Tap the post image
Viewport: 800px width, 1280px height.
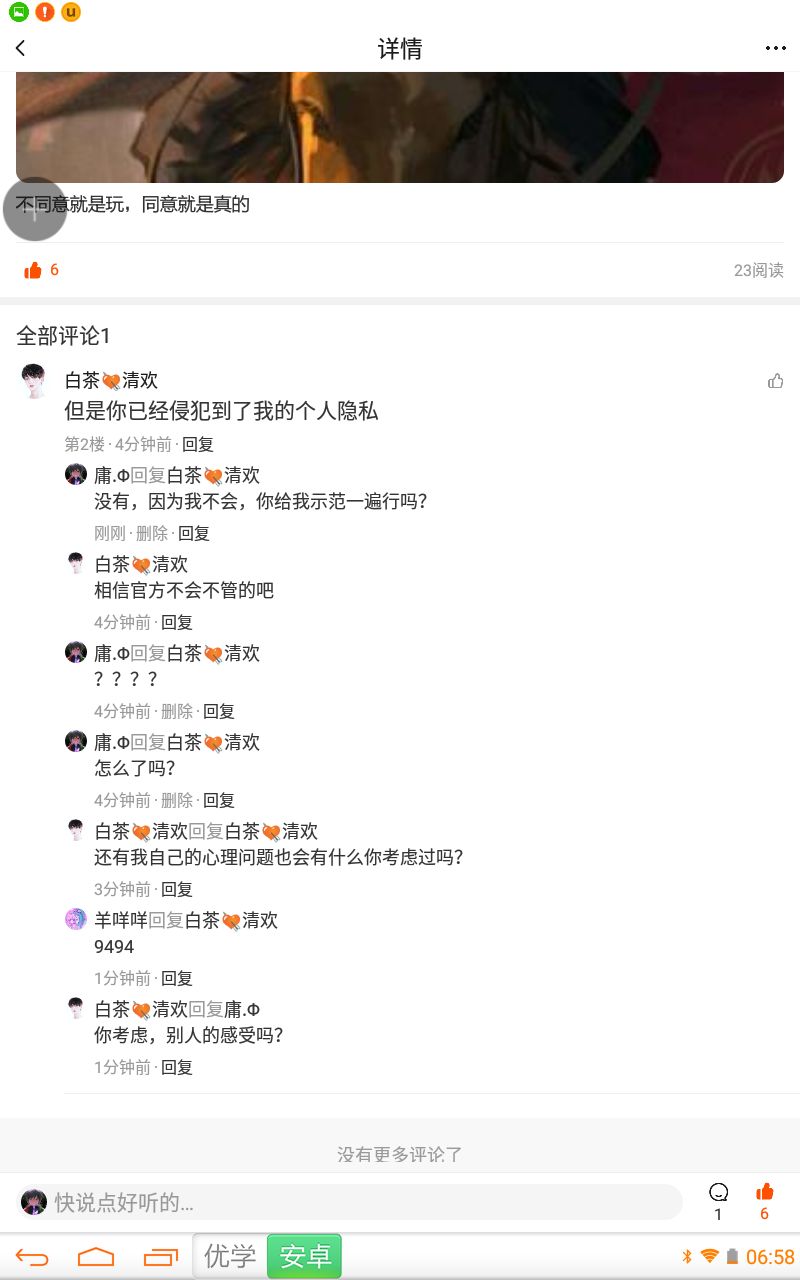pos(400,127)
